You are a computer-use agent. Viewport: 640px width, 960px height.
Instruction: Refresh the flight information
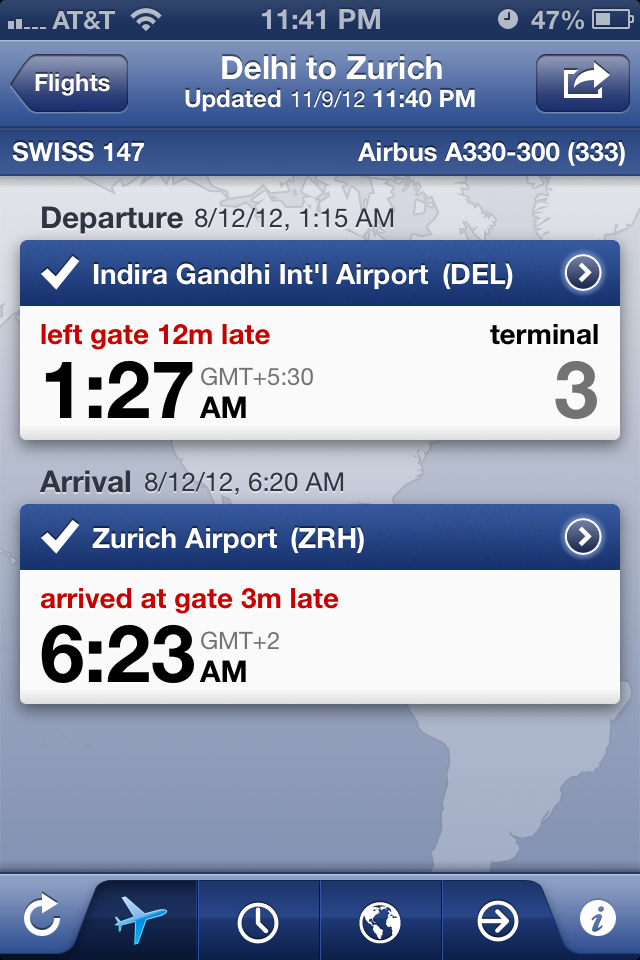(42, 916)
